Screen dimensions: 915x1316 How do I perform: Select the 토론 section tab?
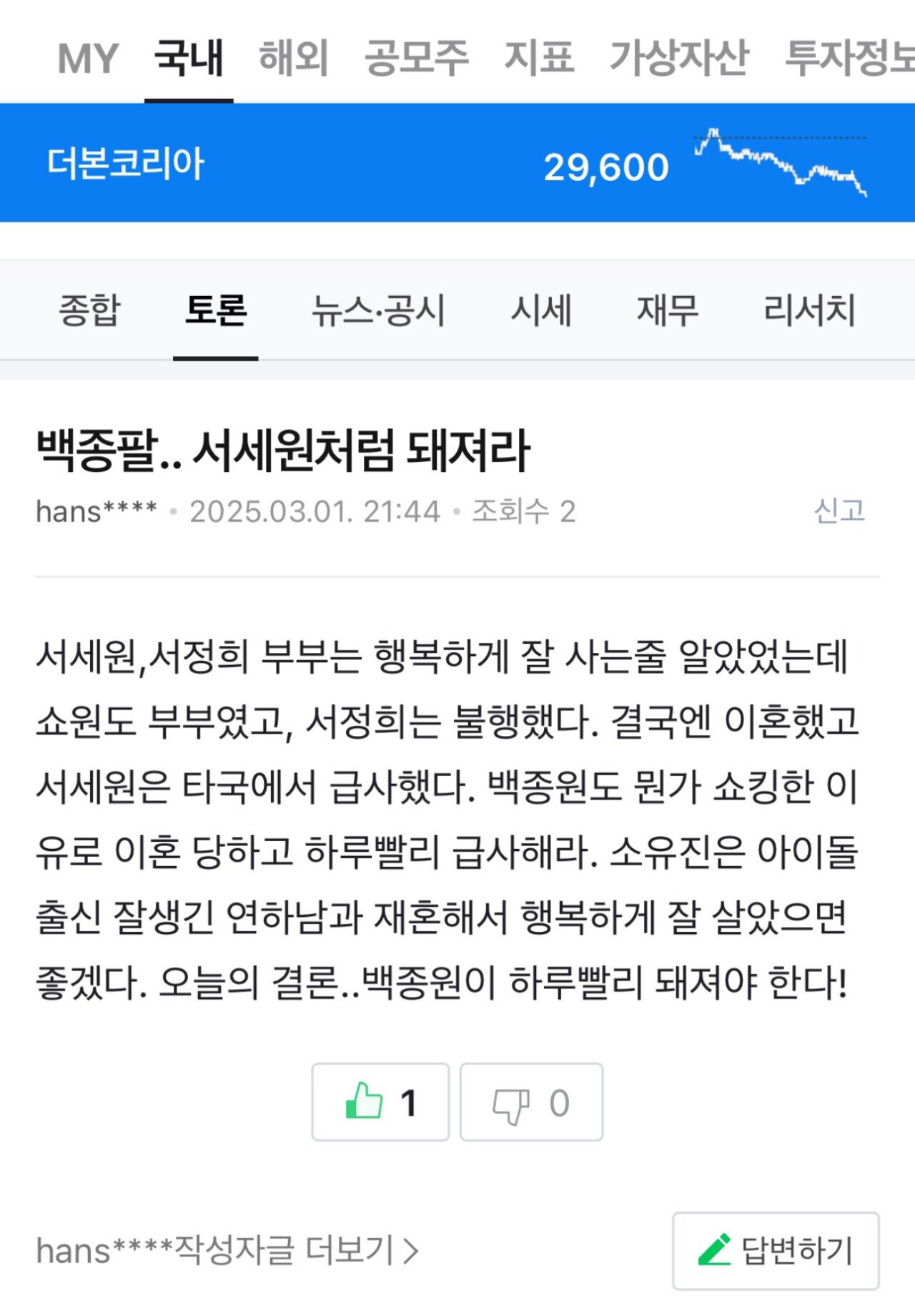point(215,310)
